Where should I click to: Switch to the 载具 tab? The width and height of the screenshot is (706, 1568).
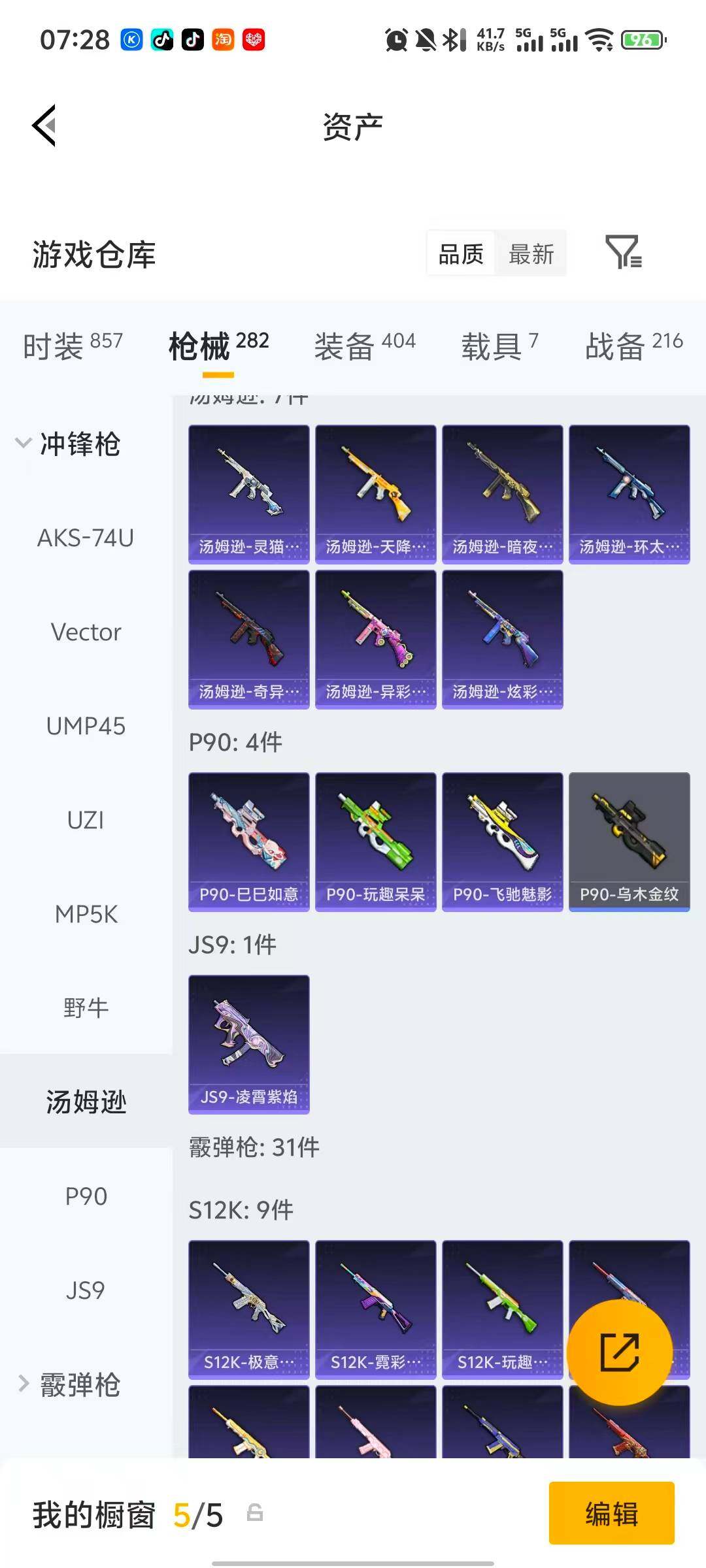(499, 346)
